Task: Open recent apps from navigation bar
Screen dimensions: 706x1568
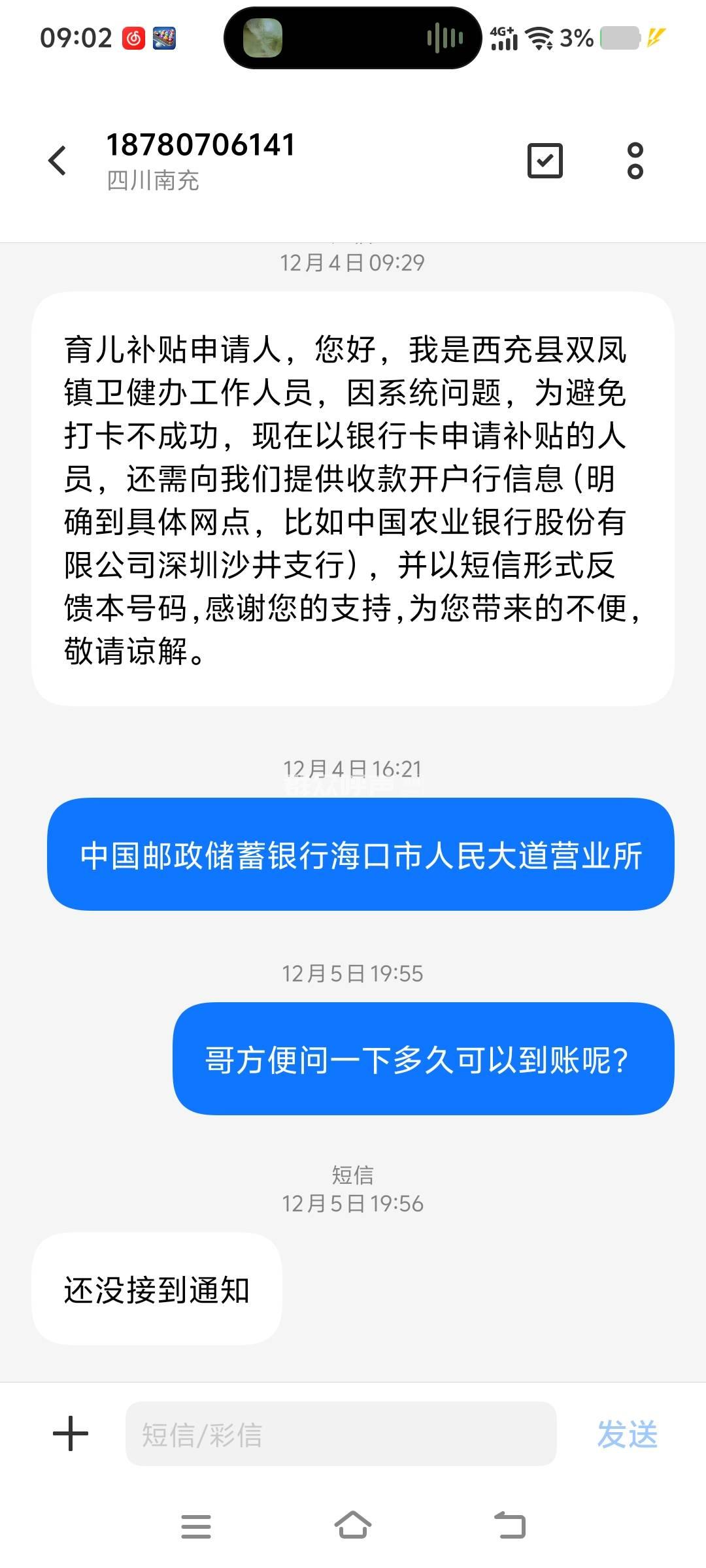Action: point(195,1526)
